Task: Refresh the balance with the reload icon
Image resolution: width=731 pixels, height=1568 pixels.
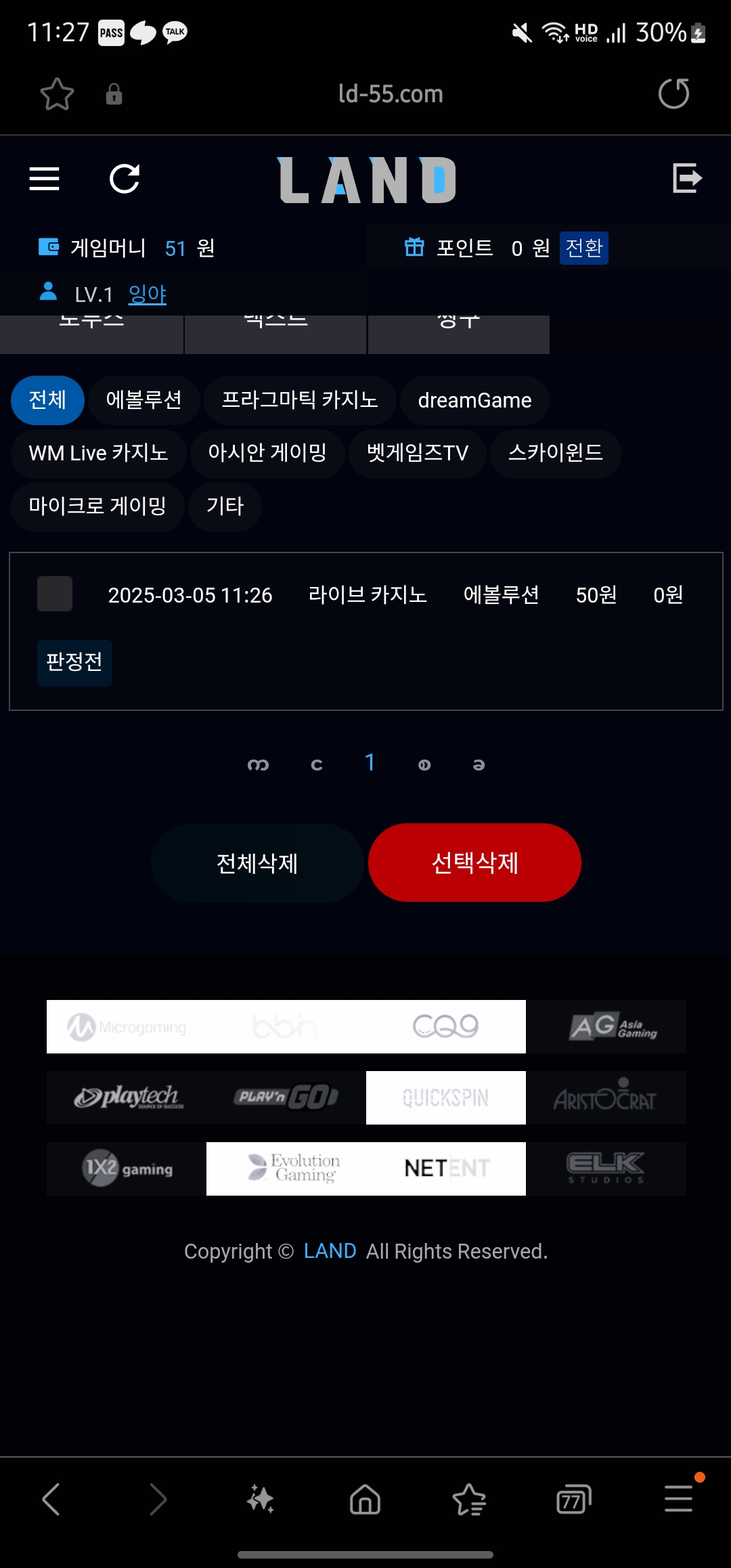Action: pos(125,179)
